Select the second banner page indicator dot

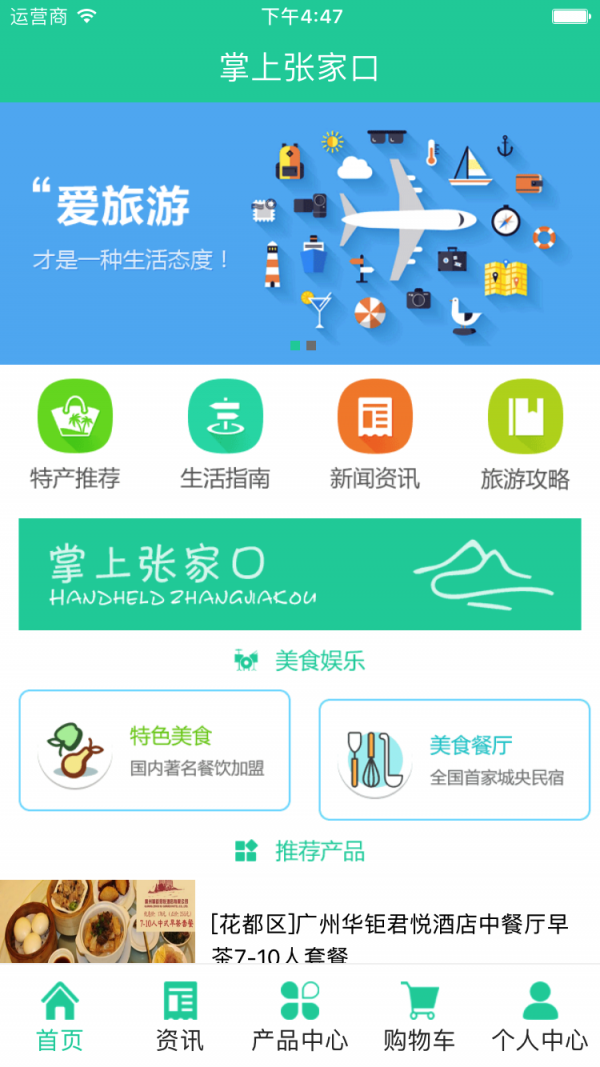coord(311,345)
